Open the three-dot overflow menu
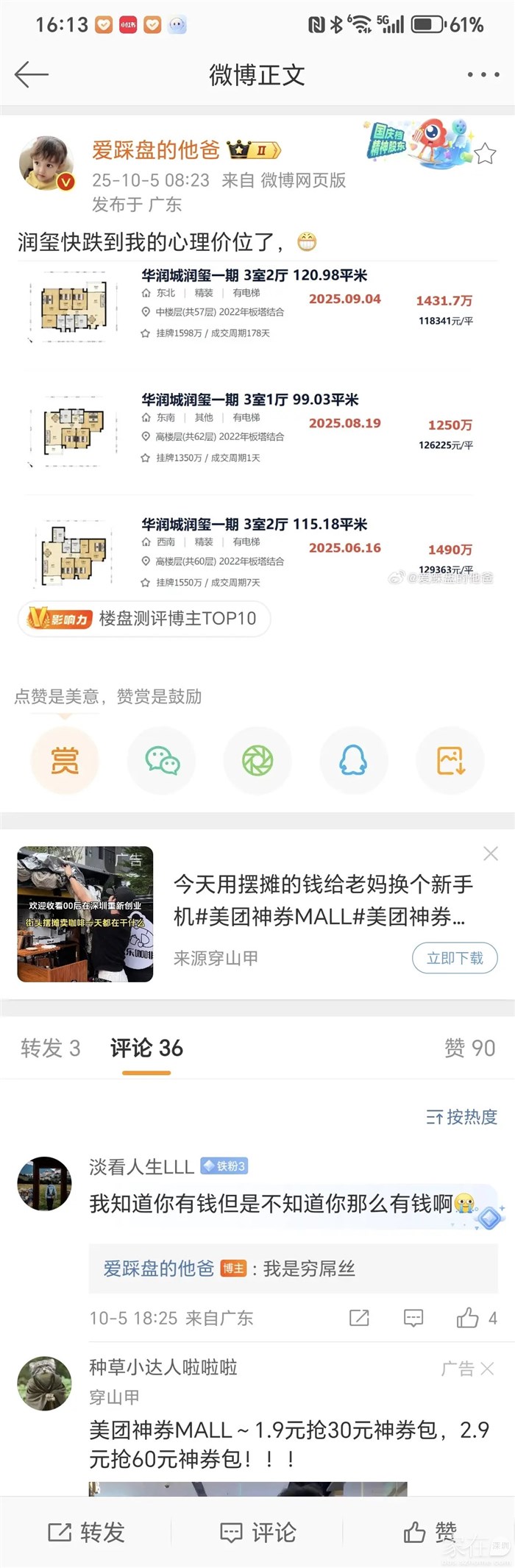 pyautogui.click(x=483, y=74)
